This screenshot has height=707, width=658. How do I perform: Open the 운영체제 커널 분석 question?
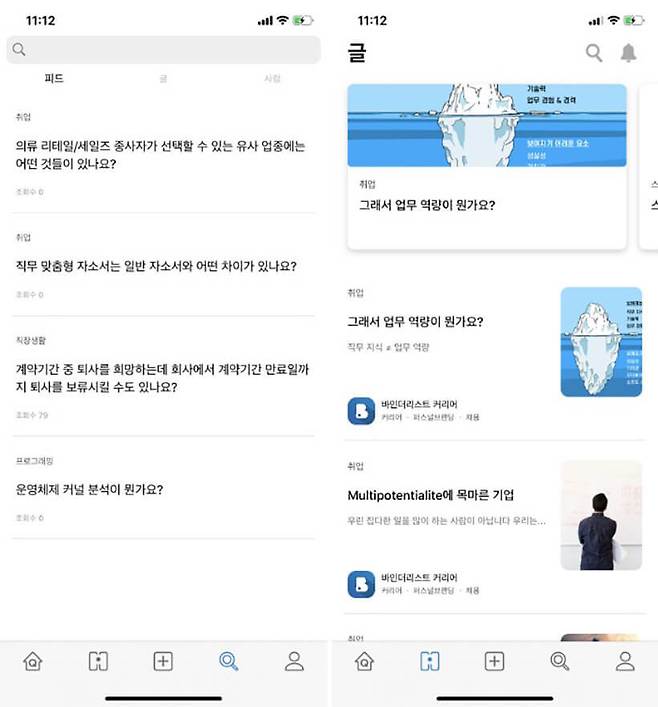pos(90,490)
